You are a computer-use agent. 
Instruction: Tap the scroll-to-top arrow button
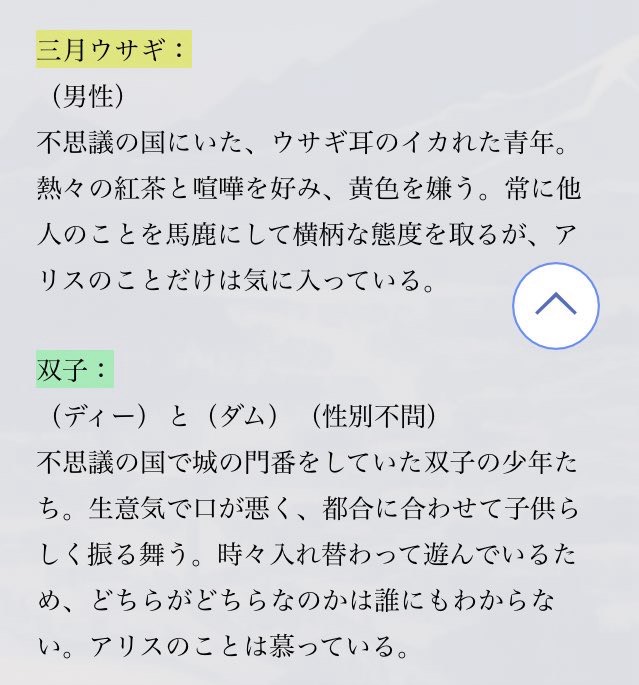pos(556,305)
